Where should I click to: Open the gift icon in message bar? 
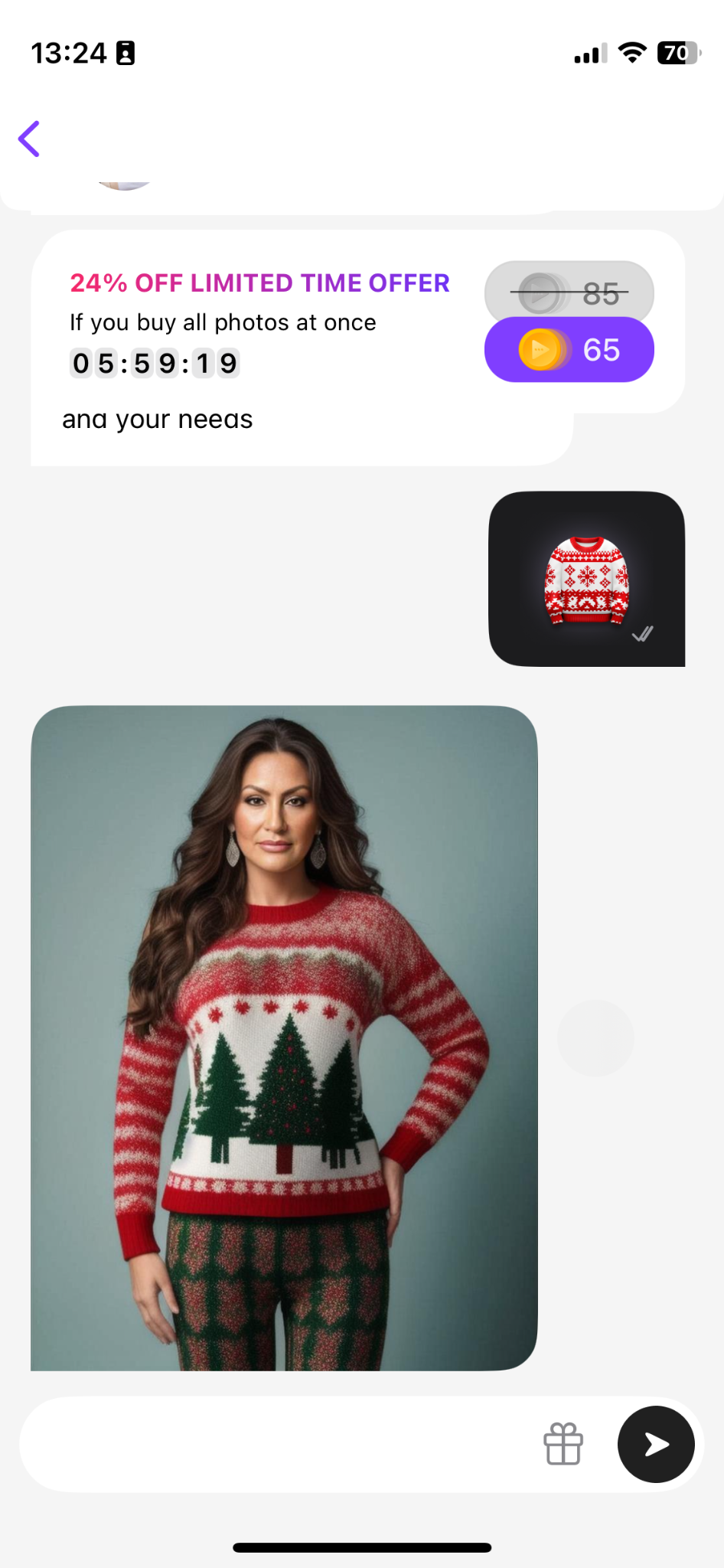click(x=563, y=1444)
